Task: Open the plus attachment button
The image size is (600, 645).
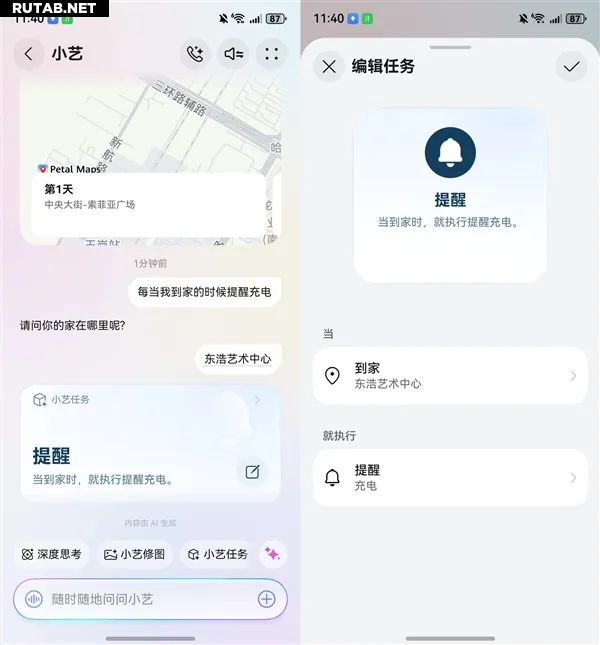Action: pyautogui.click(x=266, y=599)
